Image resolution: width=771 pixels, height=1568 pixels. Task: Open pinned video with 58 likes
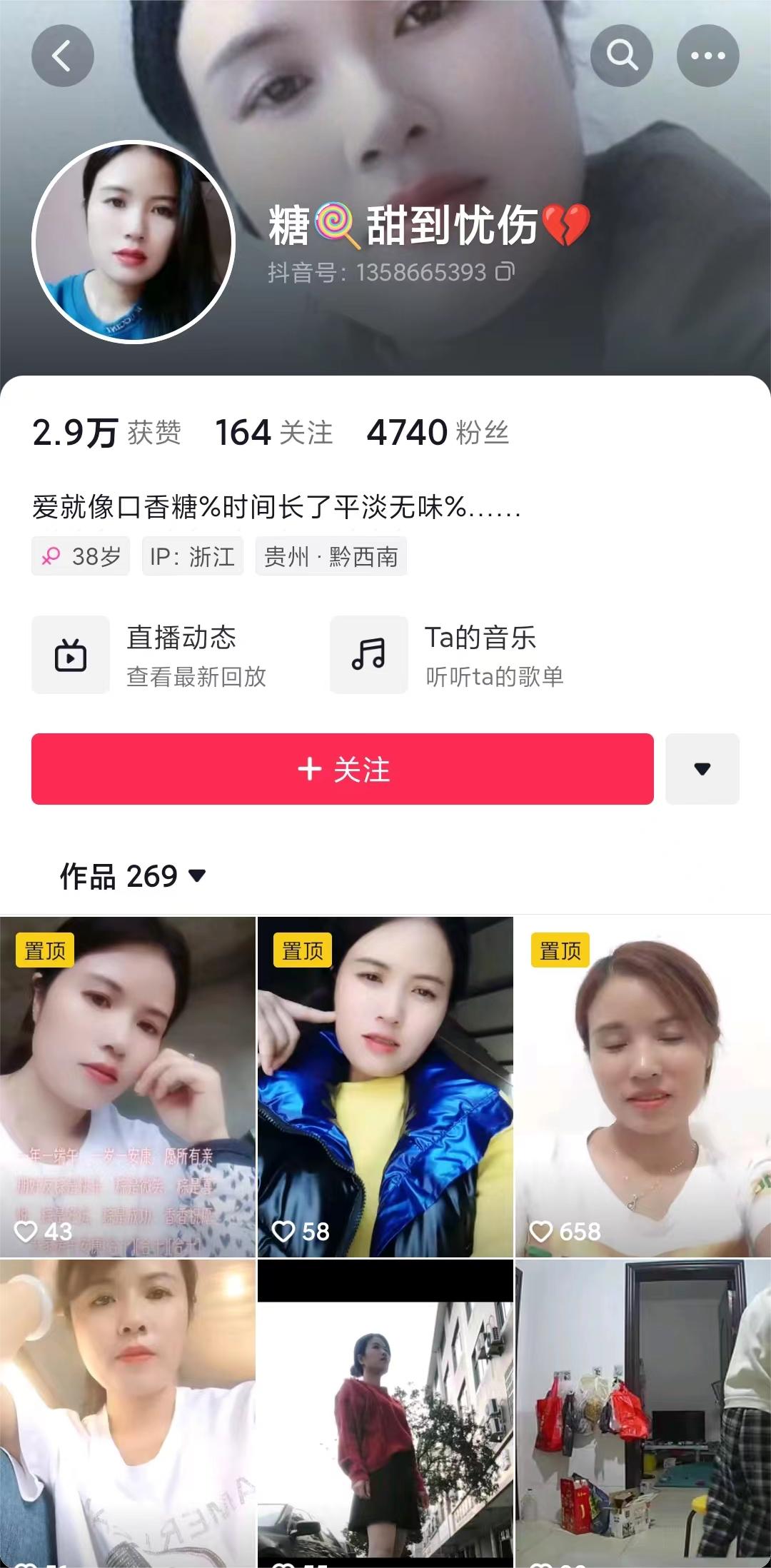pyautogui.click(x=385, y=1085)
